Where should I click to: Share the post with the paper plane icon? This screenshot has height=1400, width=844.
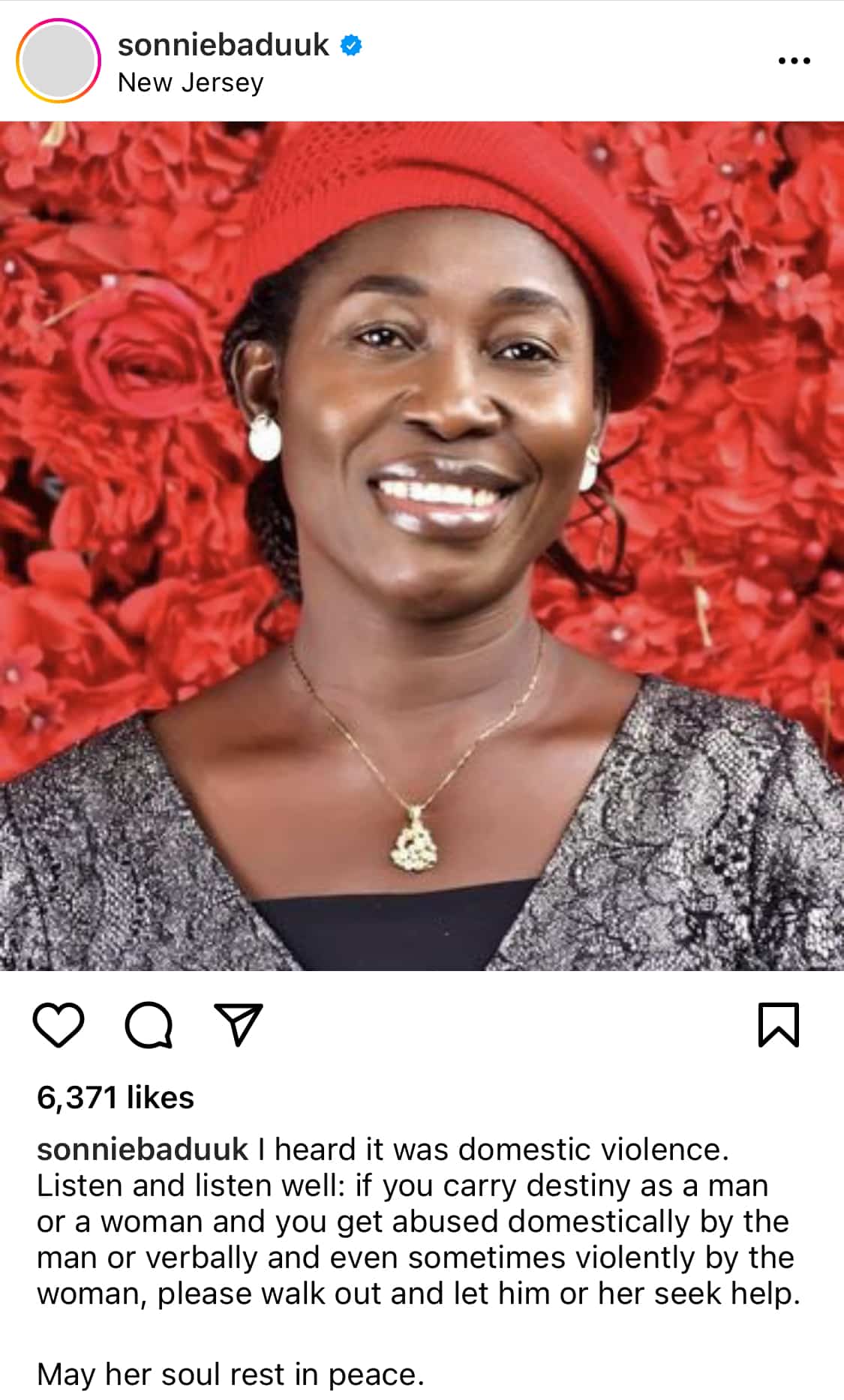click(x=239, y=1024)
